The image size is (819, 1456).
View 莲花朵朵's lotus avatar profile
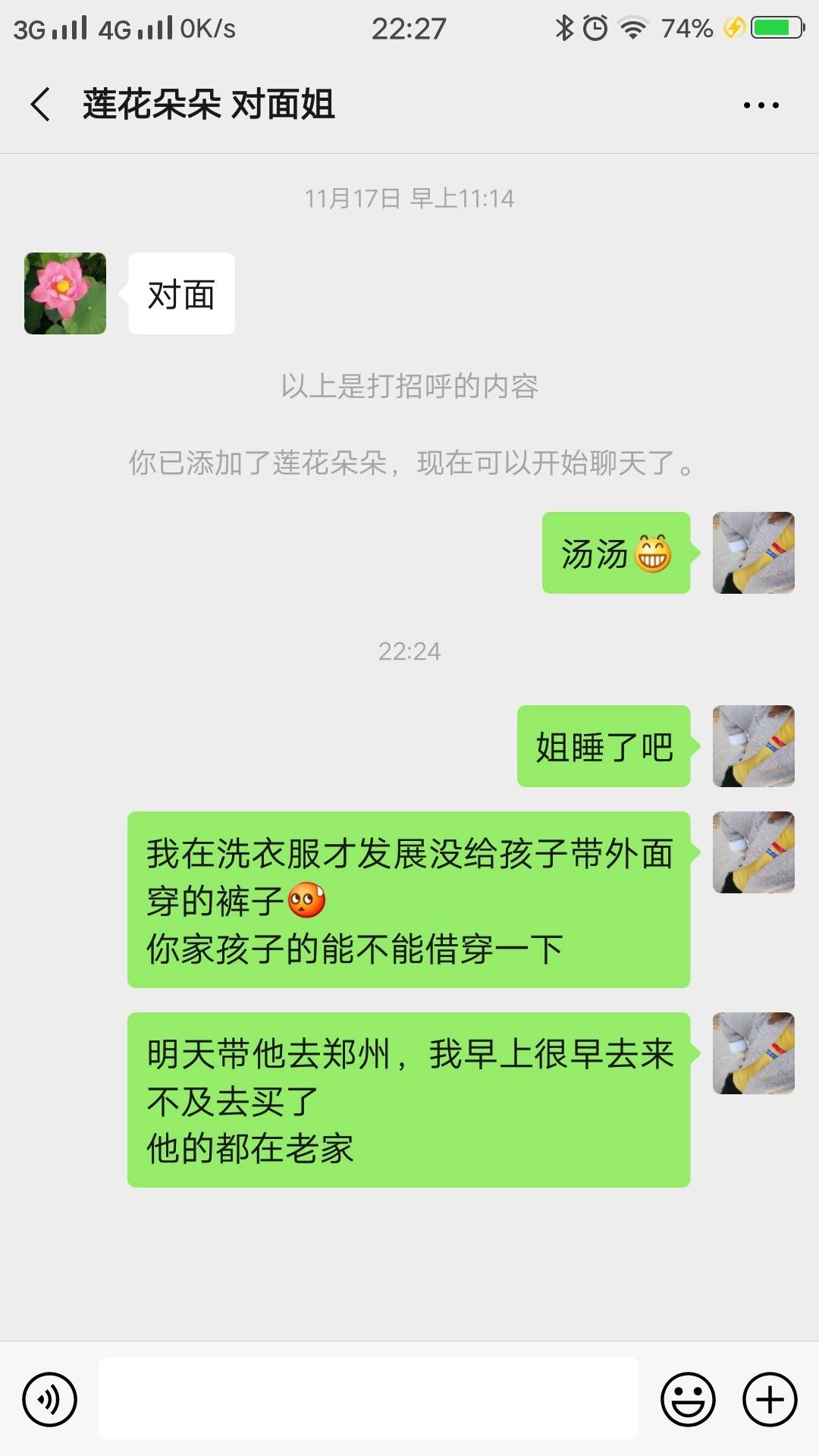[x=65, y=293]
